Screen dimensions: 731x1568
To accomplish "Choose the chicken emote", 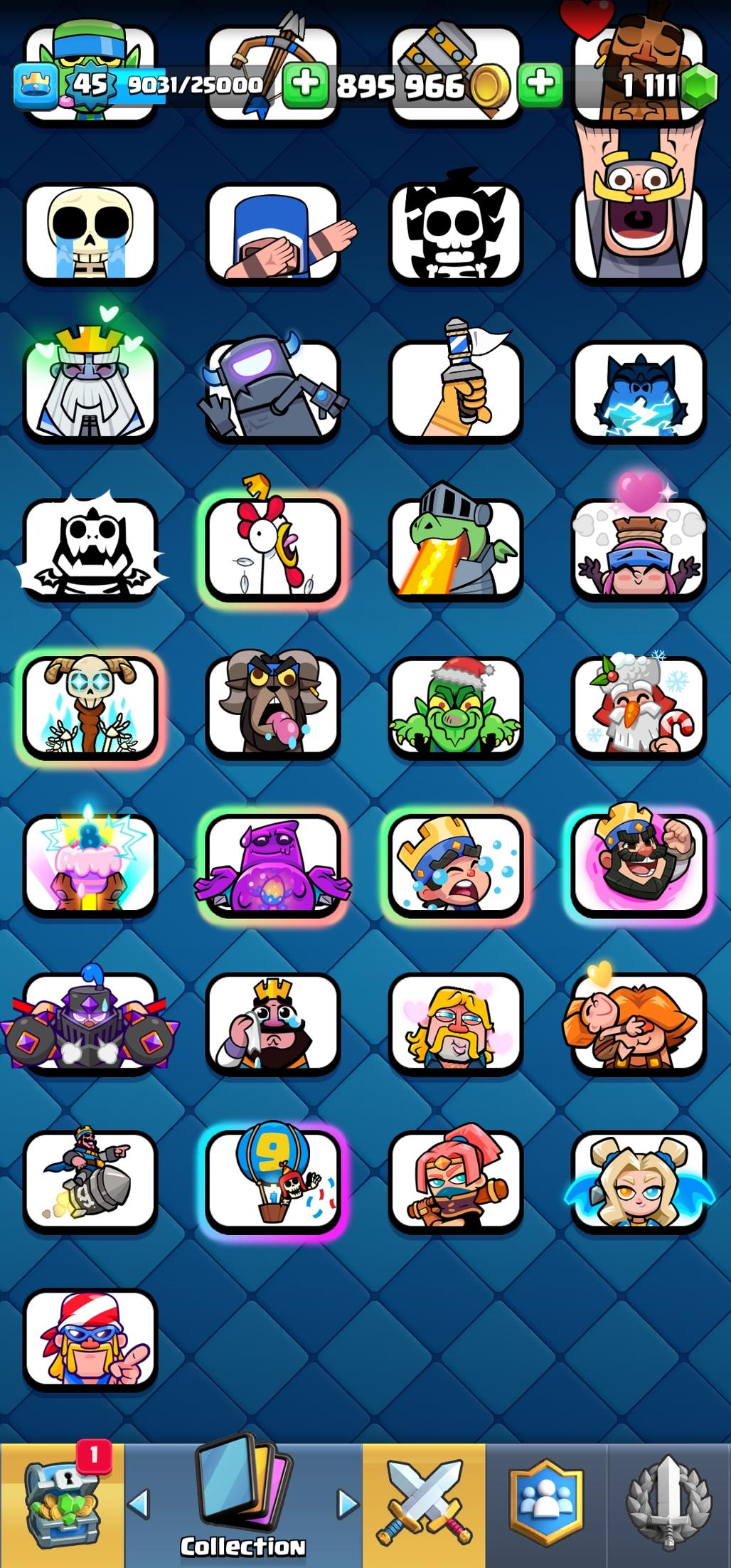I will click(x=273, y=549).
